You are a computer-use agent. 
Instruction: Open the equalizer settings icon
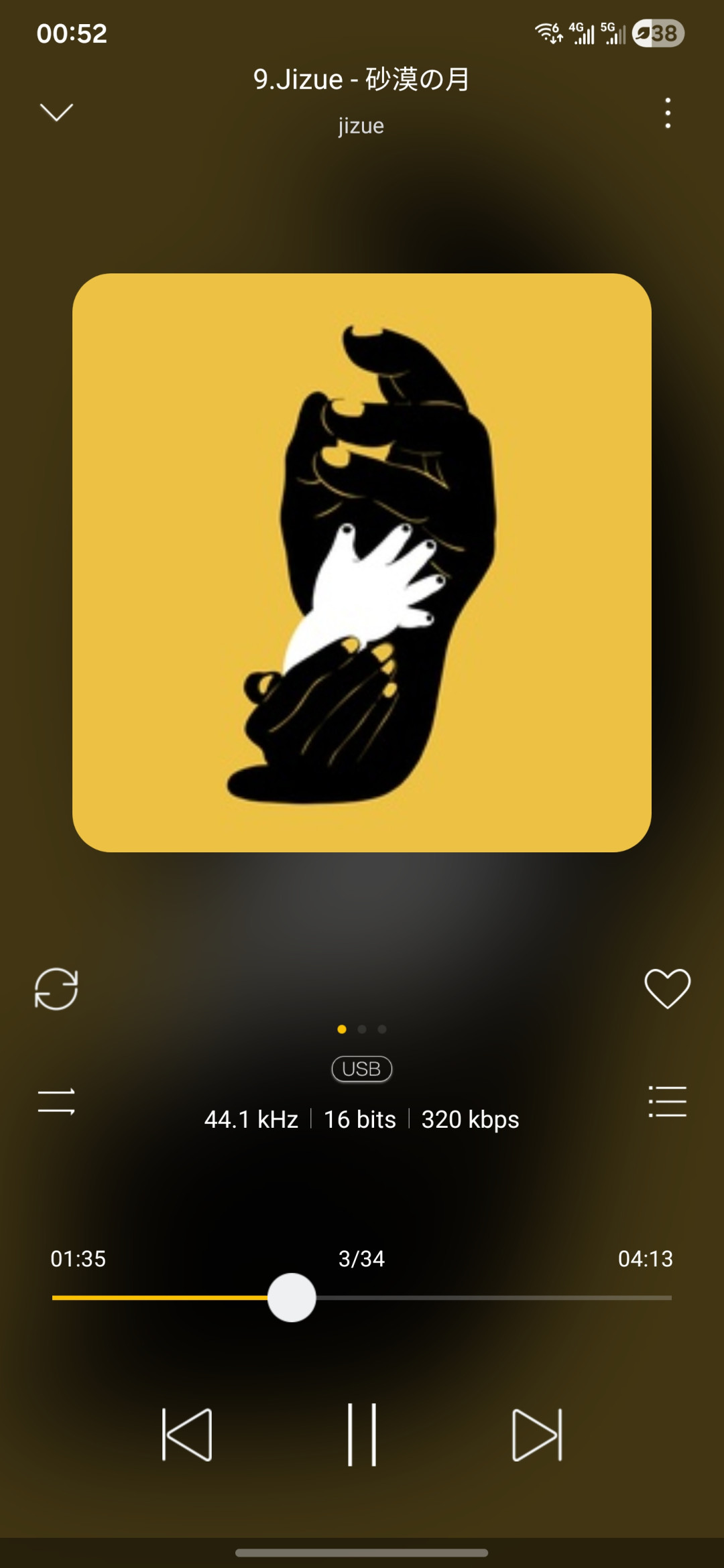pos(56,1101)
